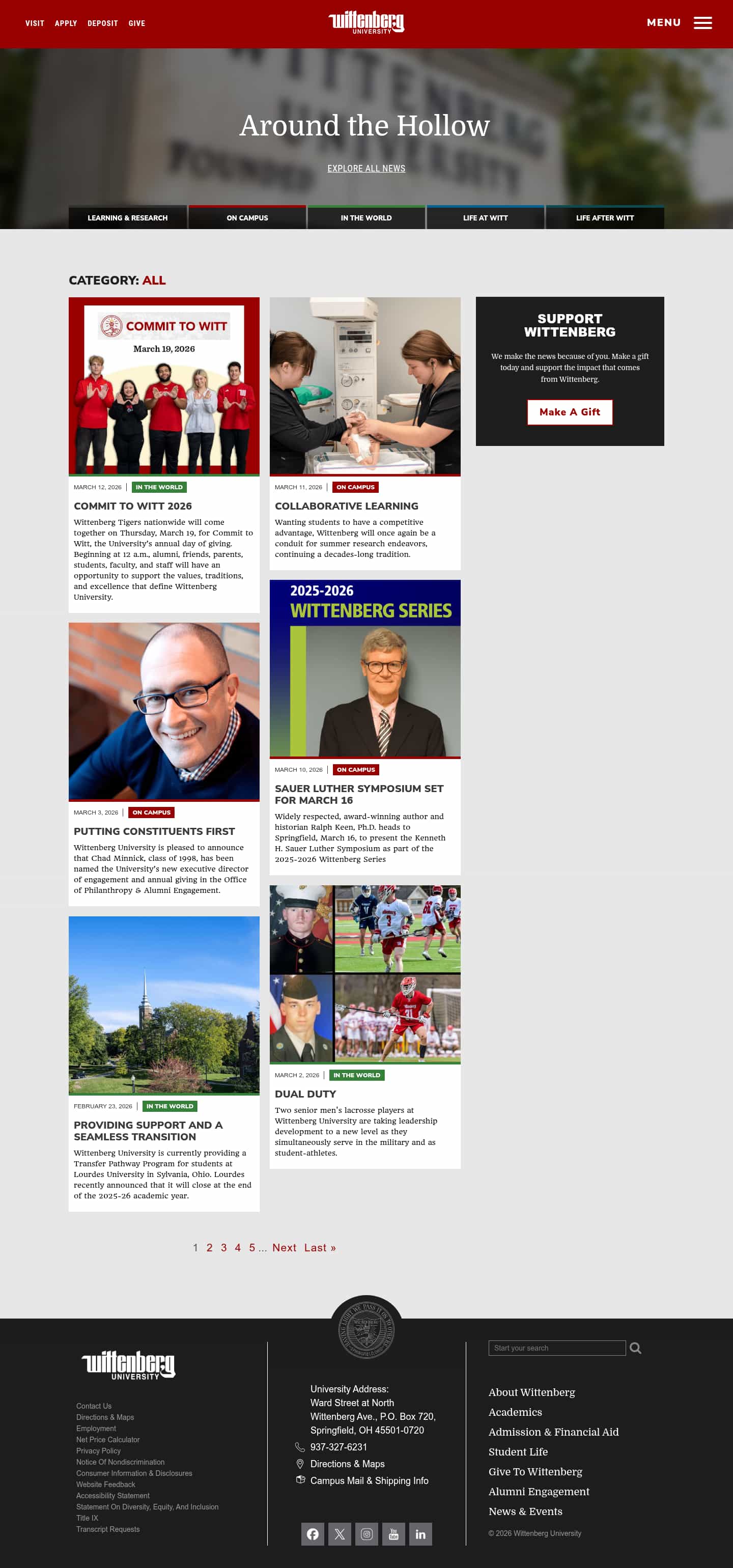Viewport: 733px width, 1568px height.
Task: Click the search magnifier icon in footer
Action: (x=636, y=1348)
